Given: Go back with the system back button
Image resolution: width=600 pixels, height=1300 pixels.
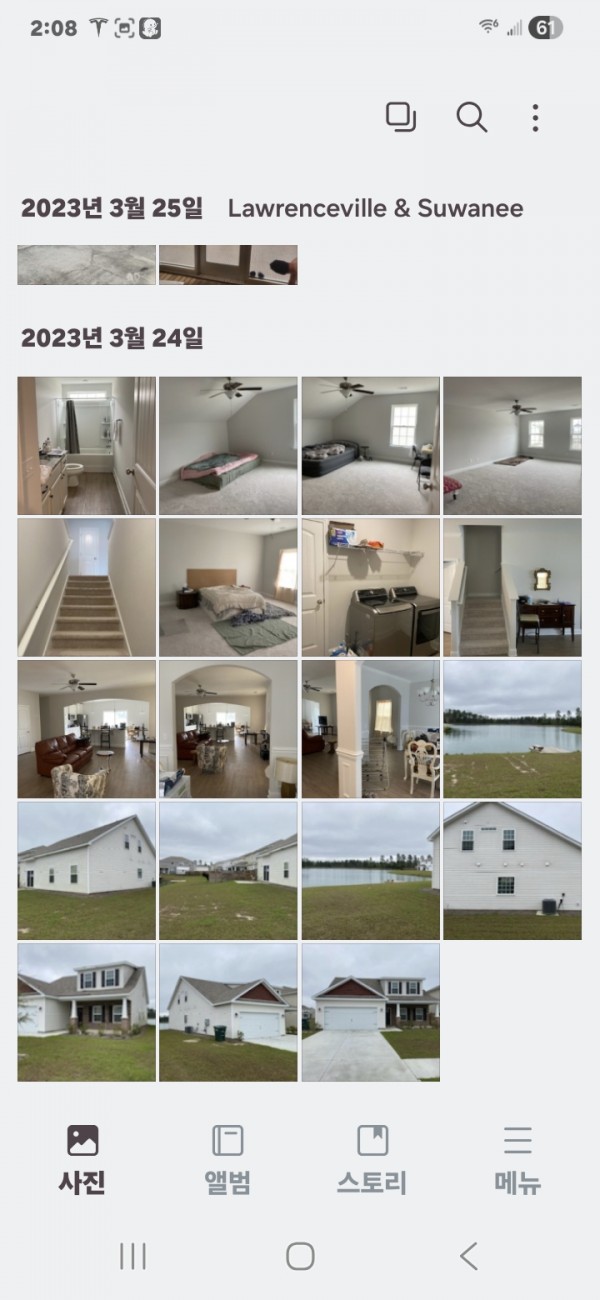Looking at the screenshot, I should (x=468, y=1256).
